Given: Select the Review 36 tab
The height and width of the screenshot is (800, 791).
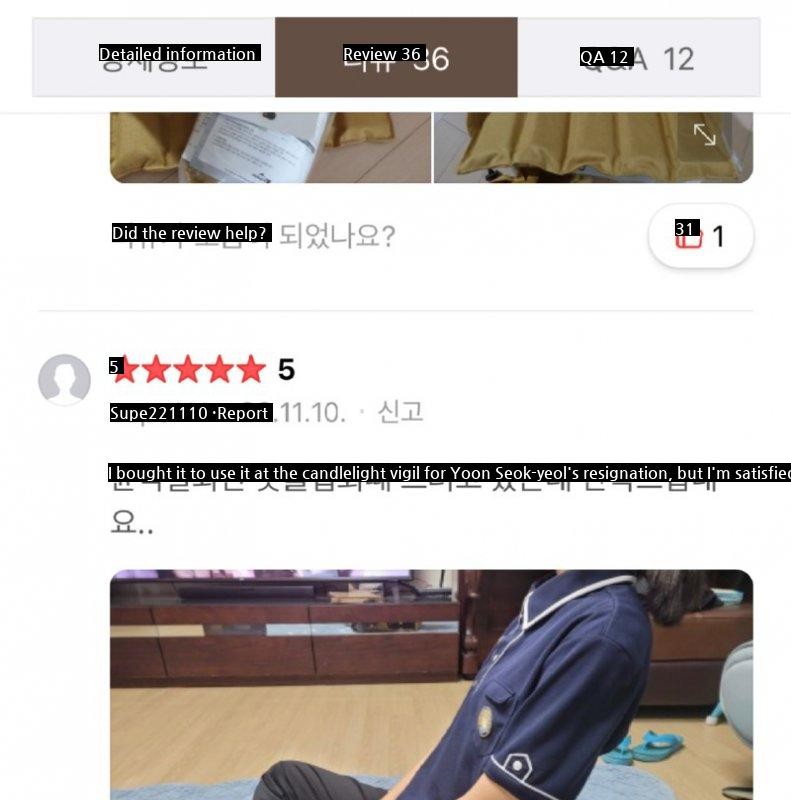Looking at the screenshot, I should (x=396, y=57).
